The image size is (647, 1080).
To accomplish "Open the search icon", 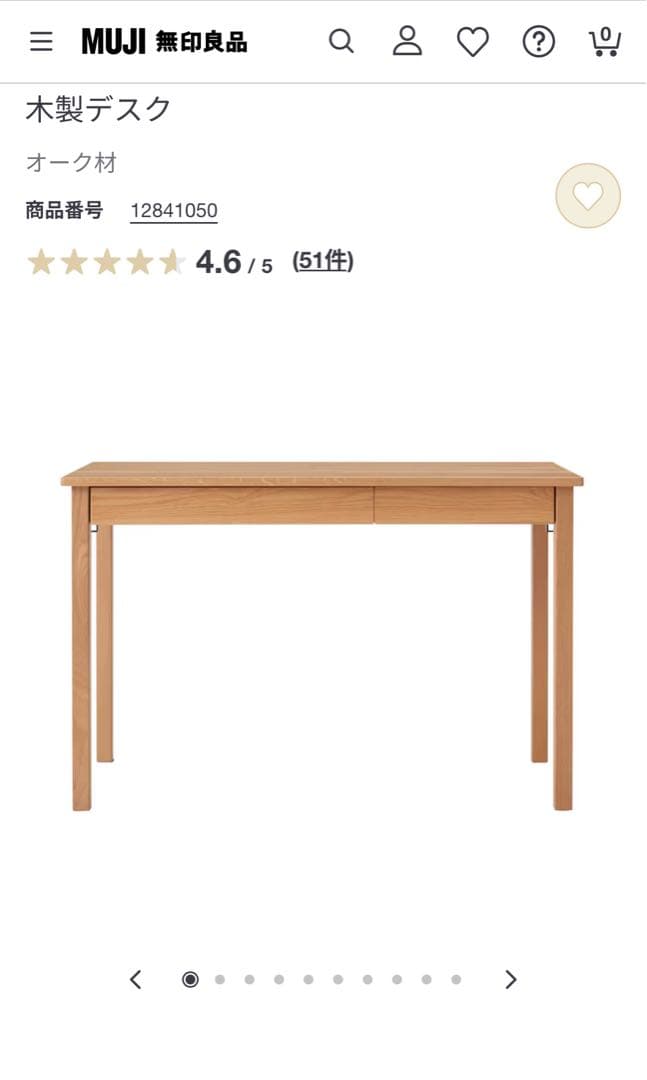I will [341, 42].
